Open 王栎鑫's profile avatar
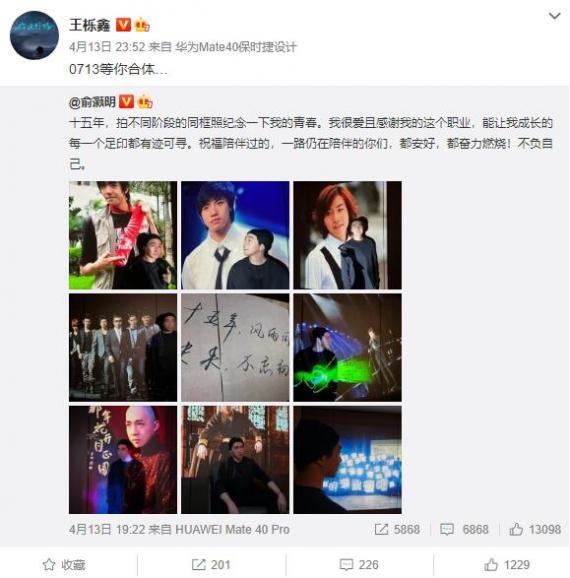The image size is (570, 578). 34,35
